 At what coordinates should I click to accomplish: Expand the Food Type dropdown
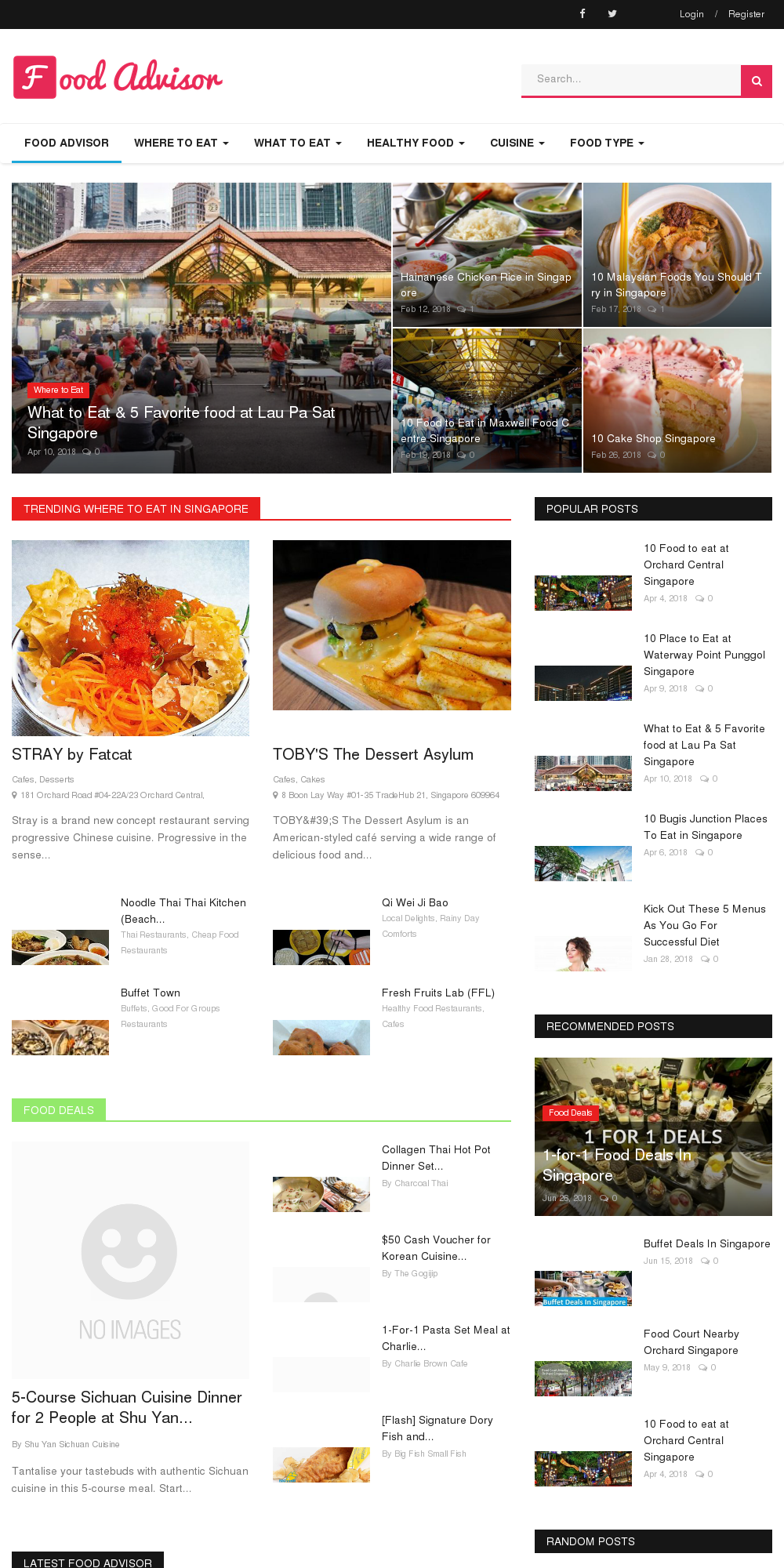(x=607, y=143)
